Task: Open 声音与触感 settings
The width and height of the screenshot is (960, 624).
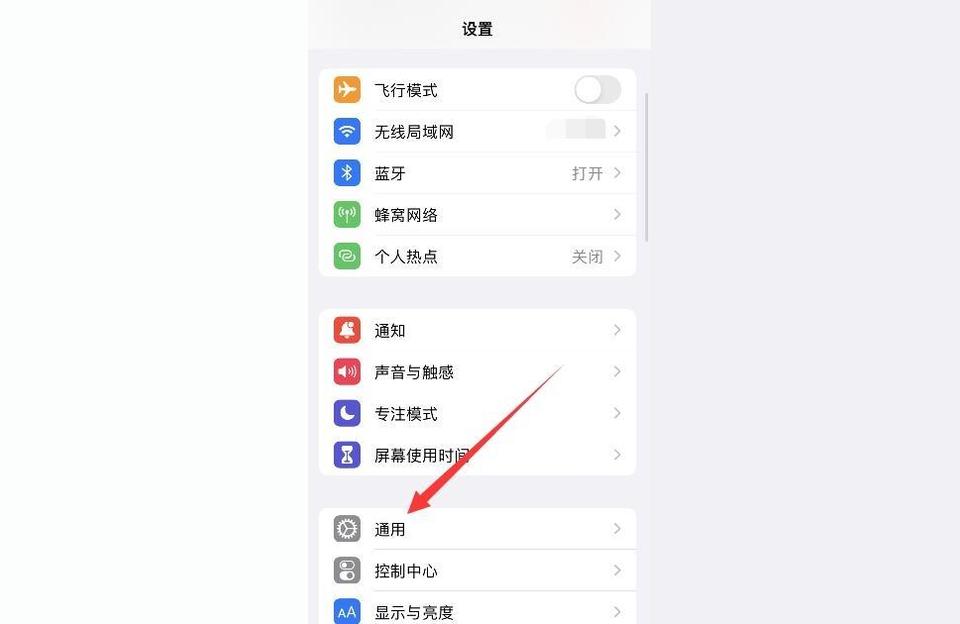Action: [476, 372]
